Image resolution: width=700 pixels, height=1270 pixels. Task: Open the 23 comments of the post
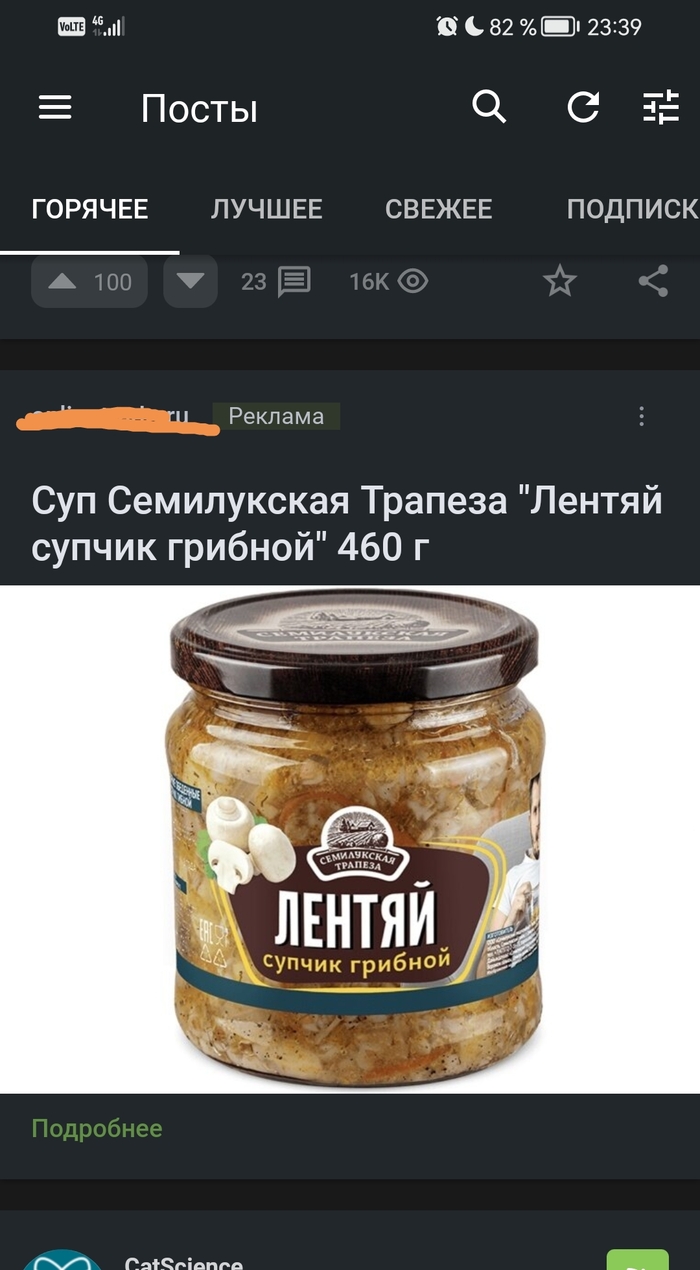pos(276,282)
